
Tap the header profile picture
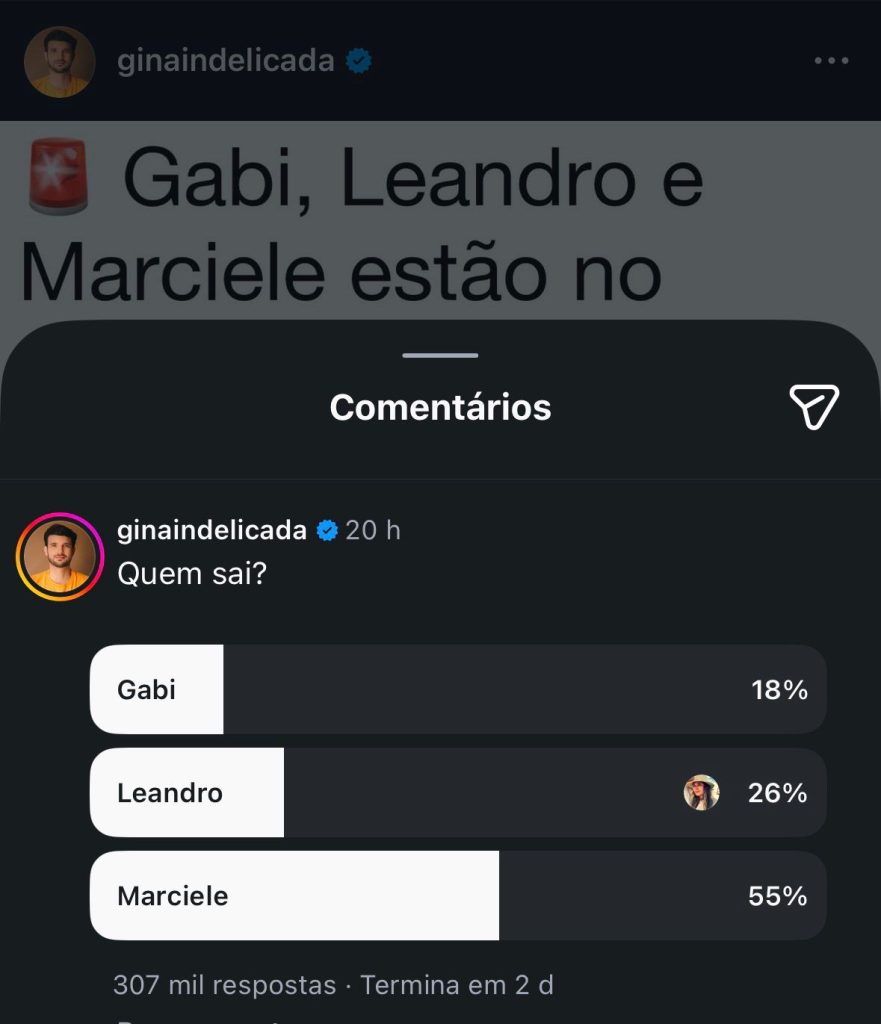point(60,62)
